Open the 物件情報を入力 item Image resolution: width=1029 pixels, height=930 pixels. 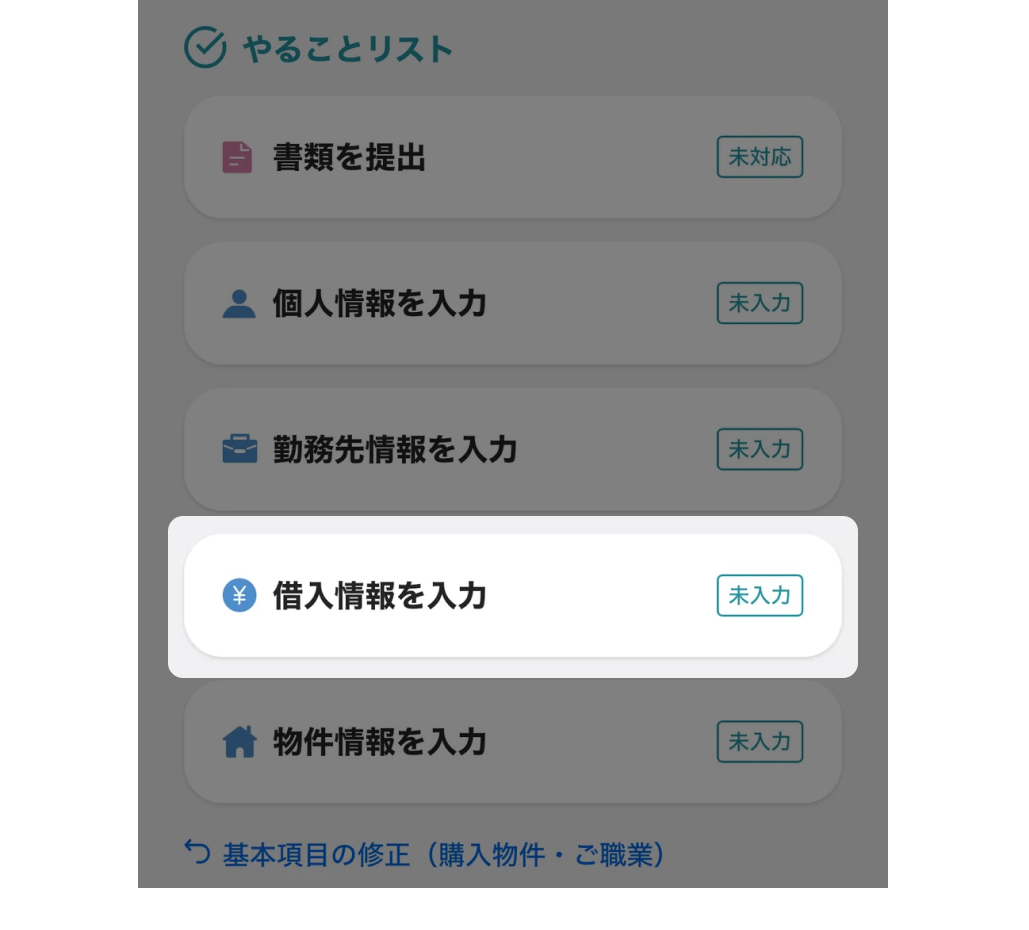pyautogui.click(x=512, y=742)
